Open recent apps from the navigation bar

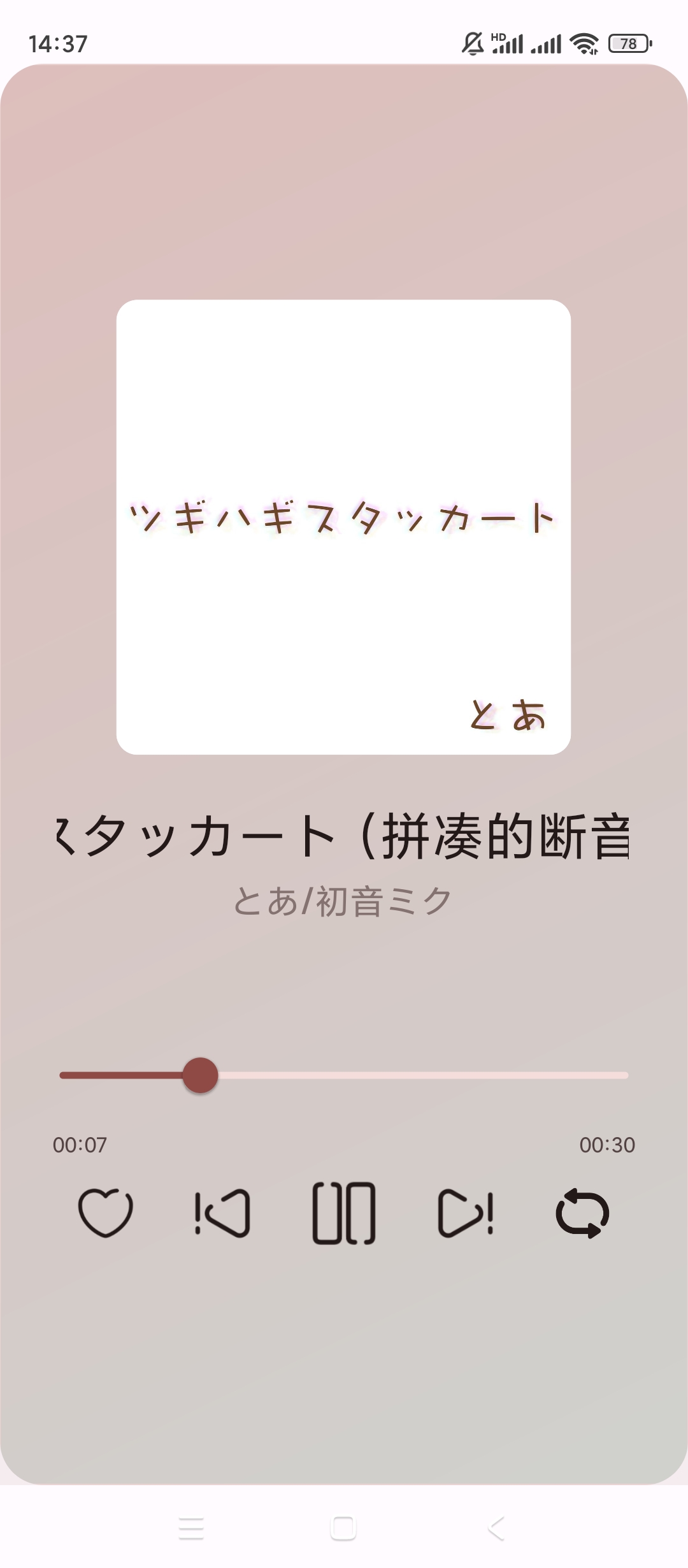191,1528
